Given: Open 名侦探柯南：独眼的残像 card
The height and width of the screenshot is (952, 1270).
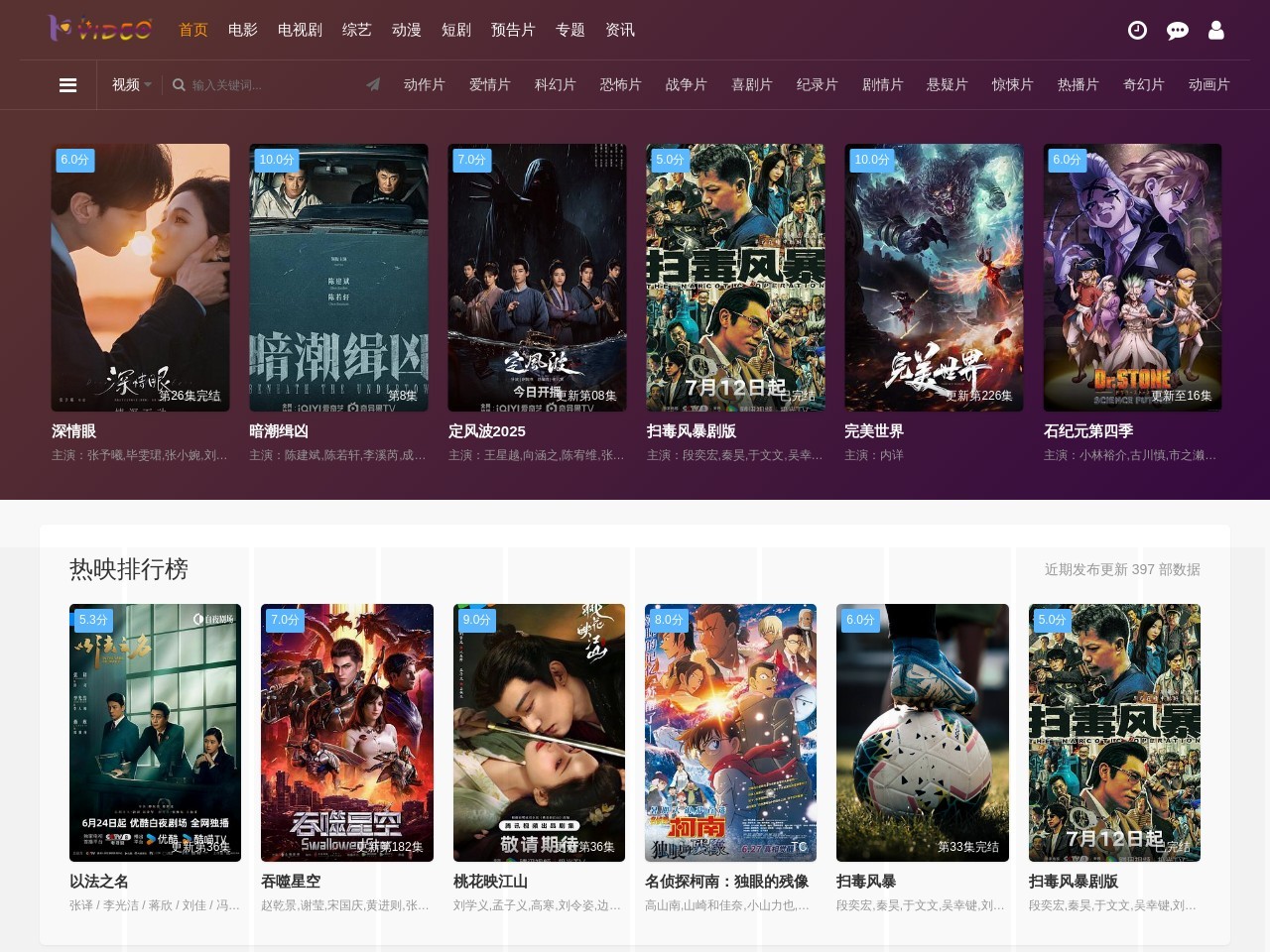Looking at the screenshot, I should point(730,733).
